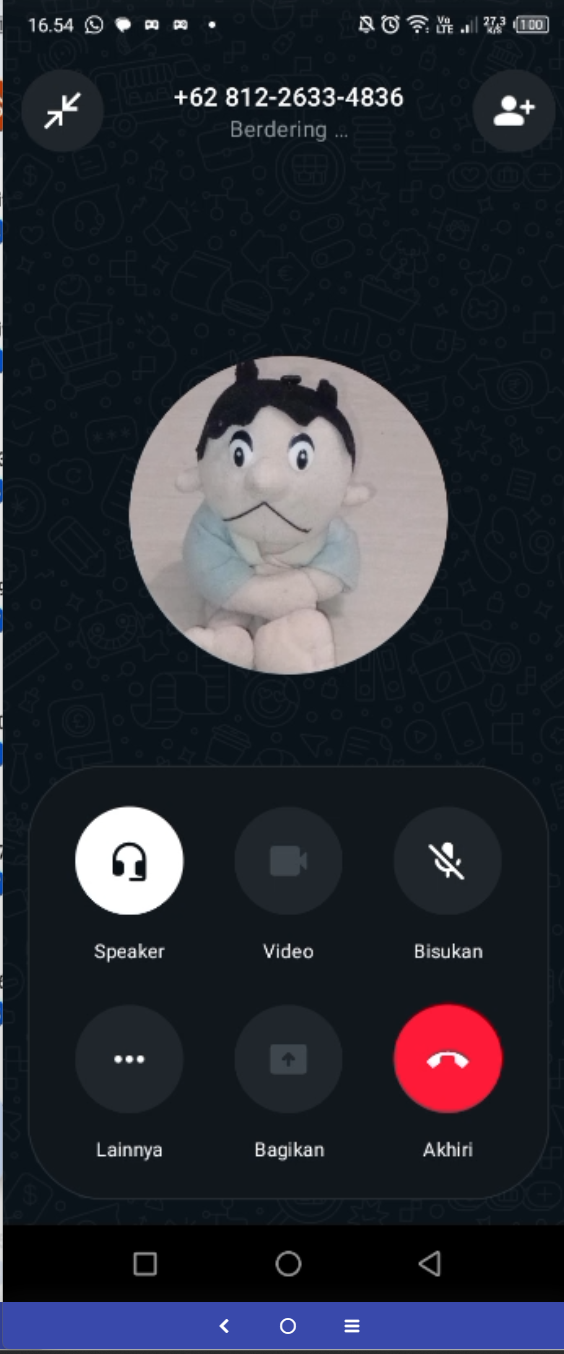Toggle the Speaker audio output

point(129,861)
